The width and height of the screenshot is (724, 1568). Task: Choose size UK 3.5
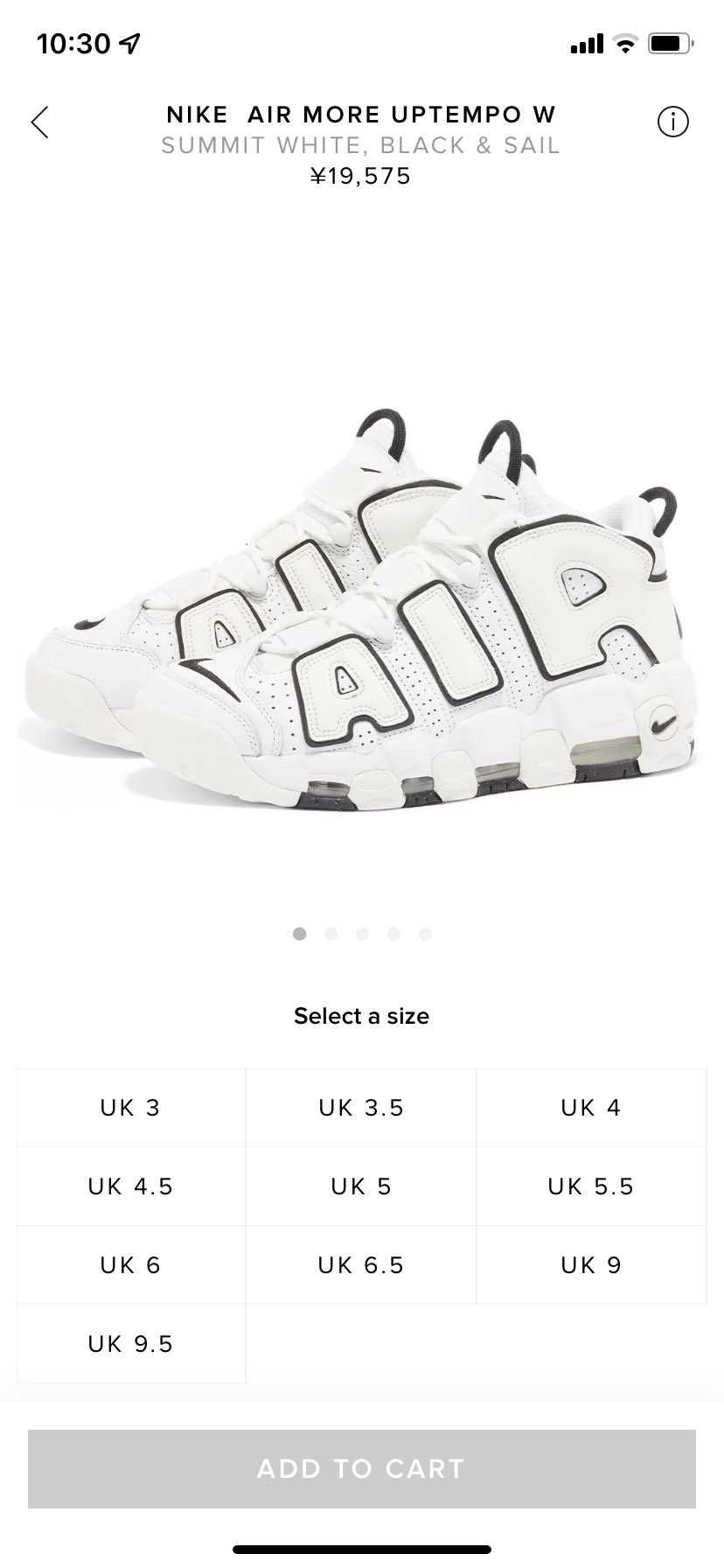click(x=361, y=1108)
